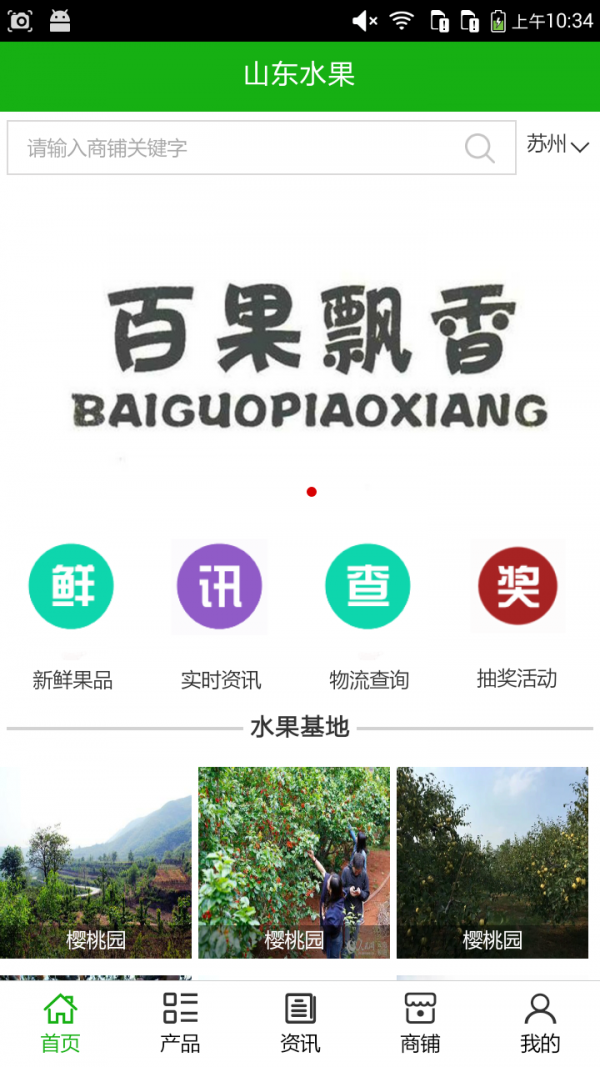The width and height of the screenshot is (600, 1067).
Task: Switch to the 我的 tab
Action: 540,1023
